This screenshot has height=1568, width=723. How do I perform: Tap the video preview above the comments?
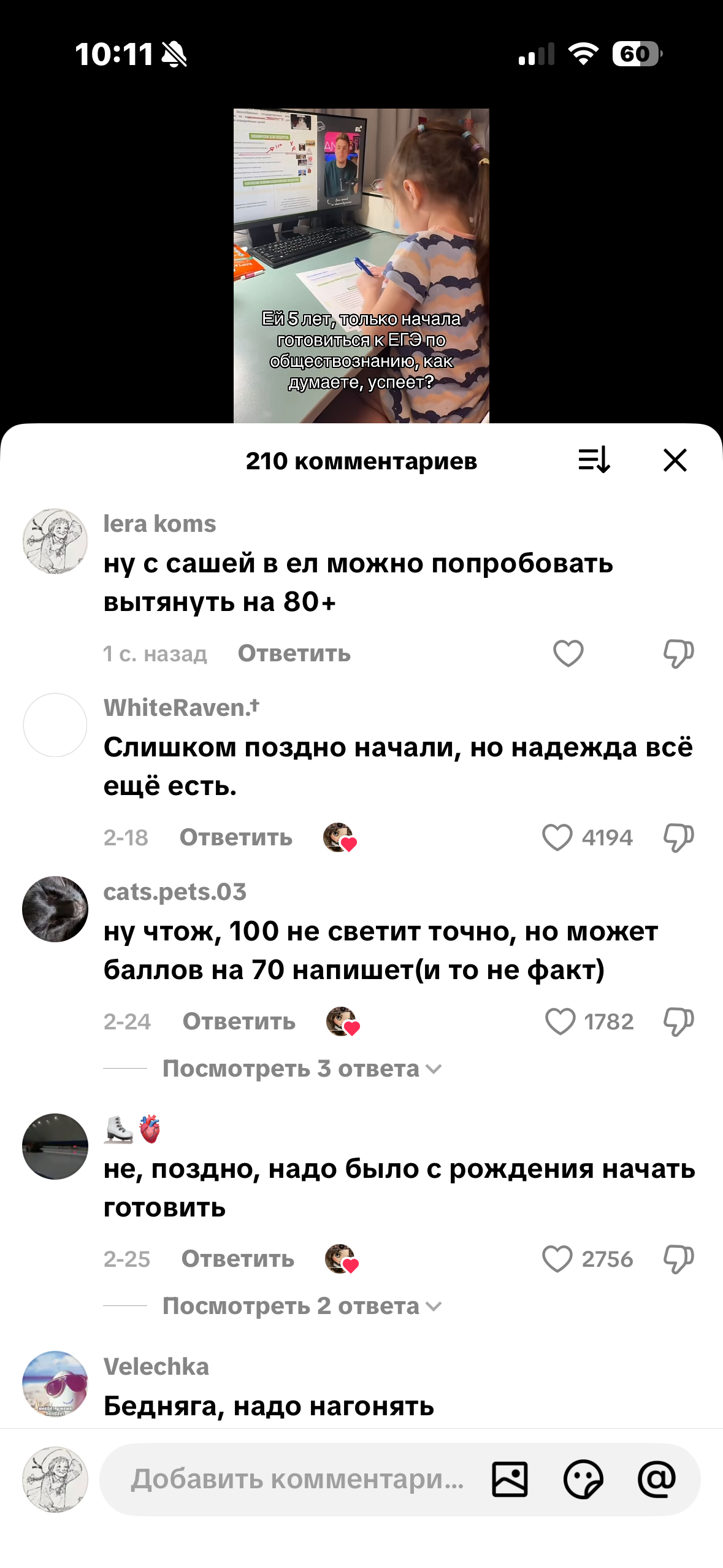pos(361,265)
